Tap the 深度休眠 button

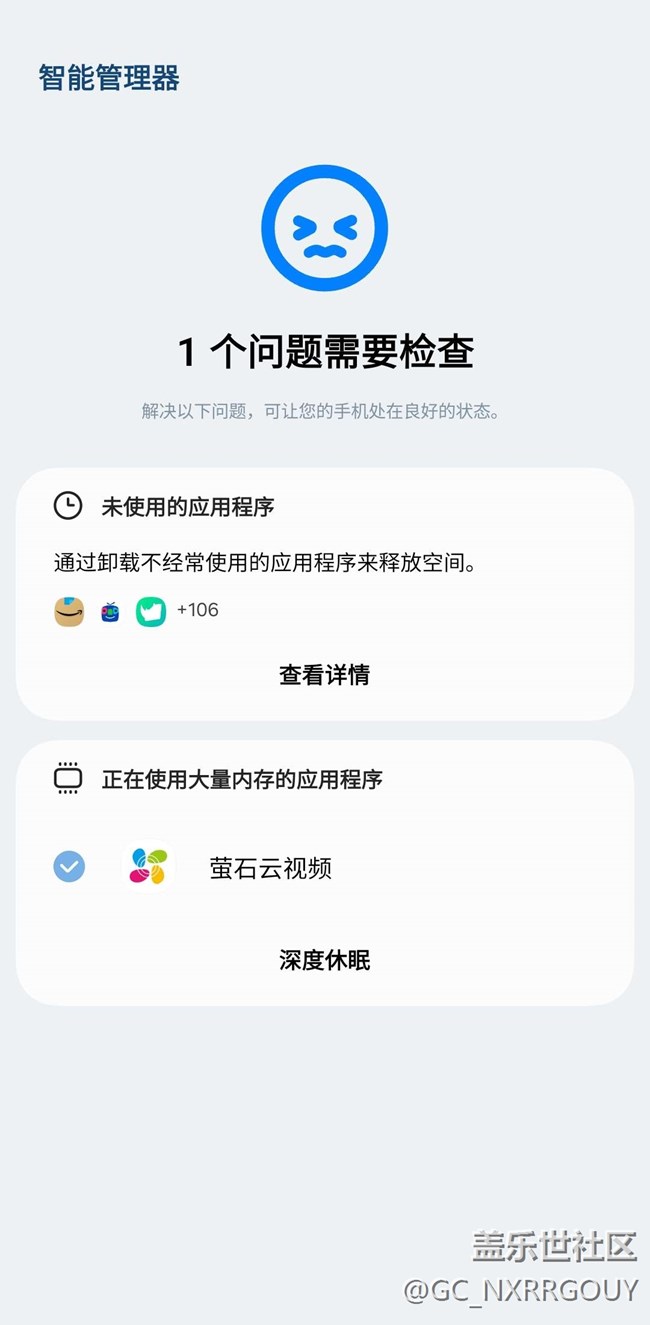pyautogui.click(x=324, y=961)
